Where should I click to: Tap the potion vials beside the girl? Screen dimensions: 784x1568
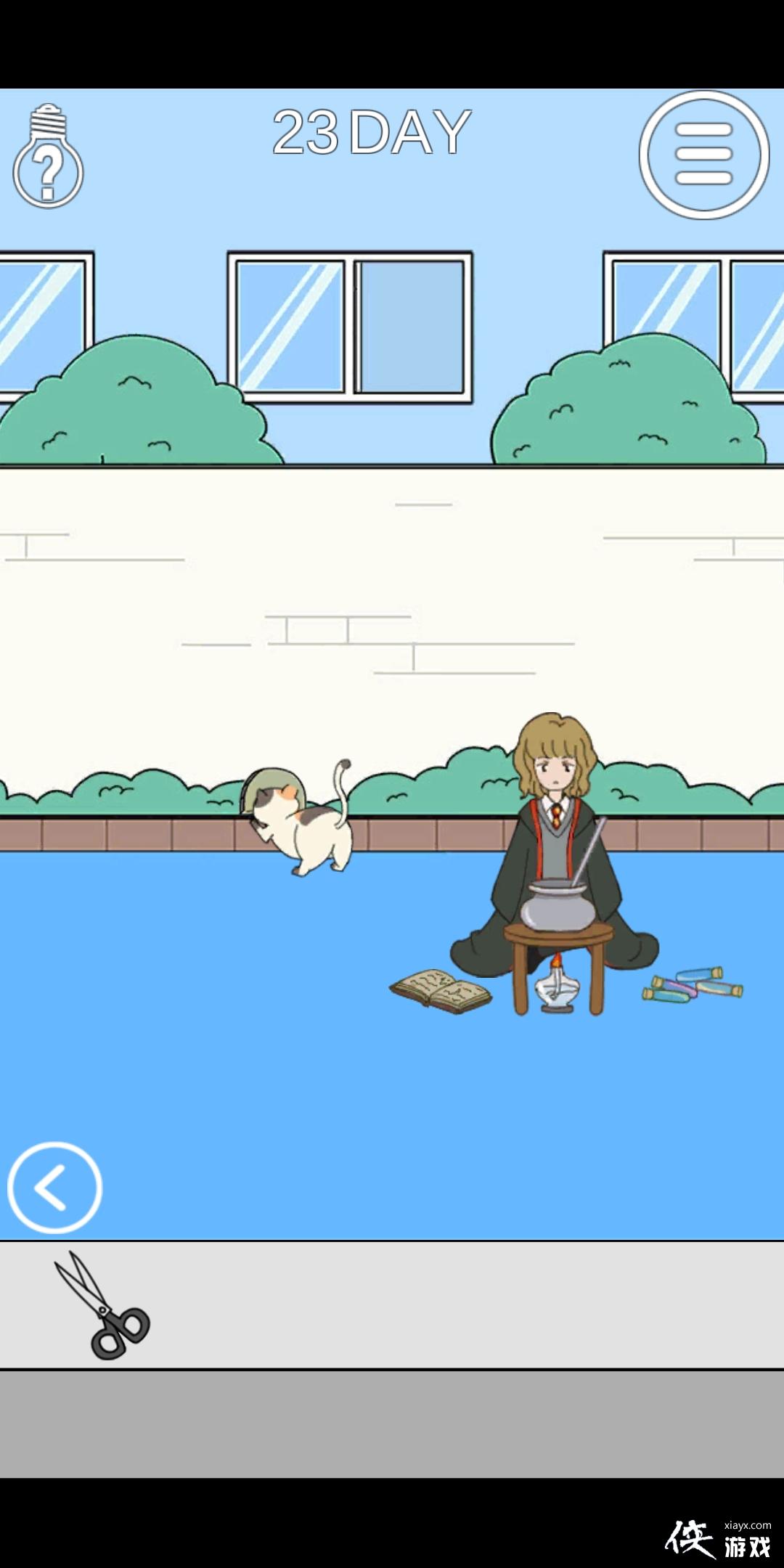click(693, 985)
